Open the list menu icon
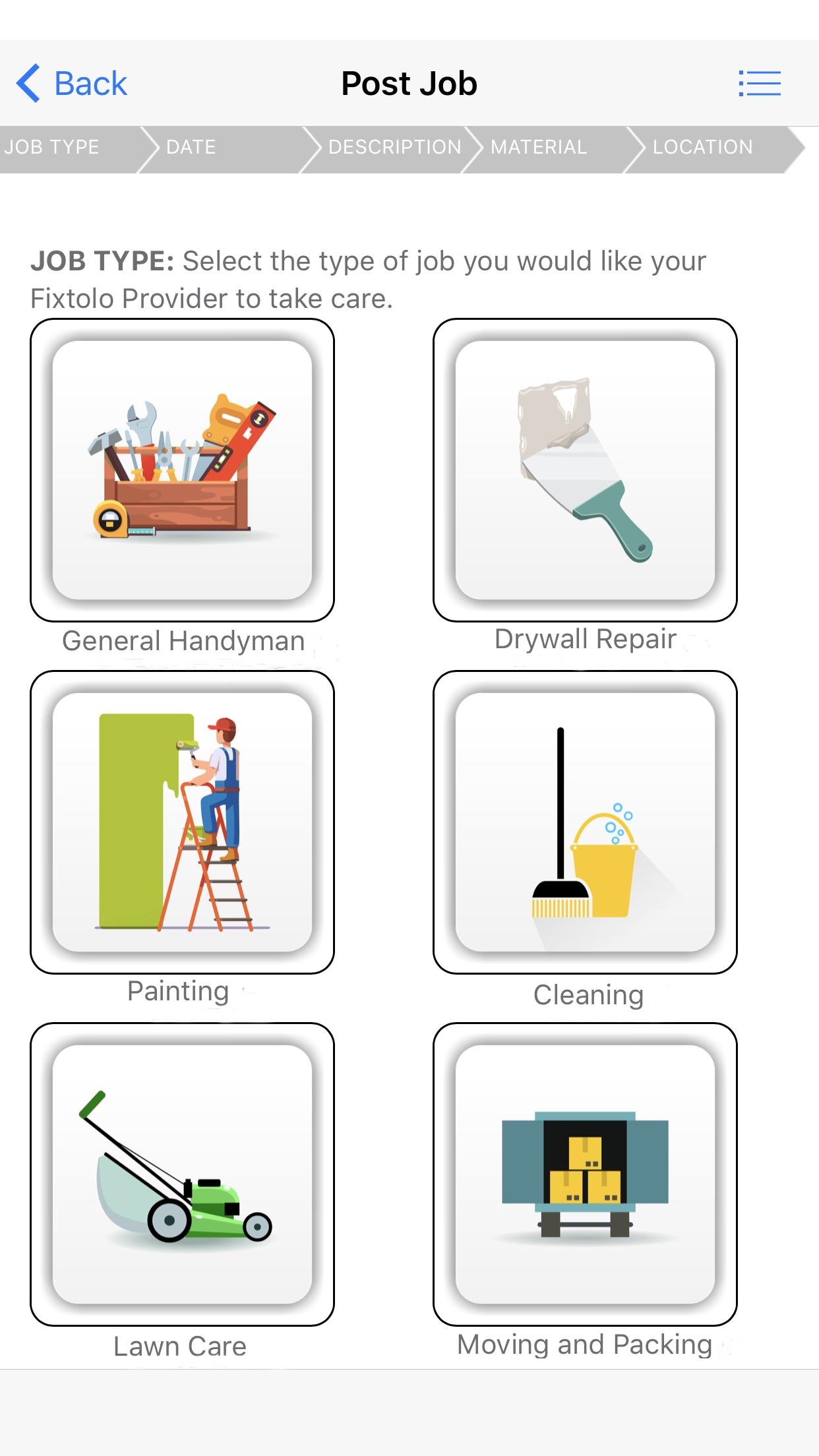Viewport: 819px width, 1456px height. [x=759, y=84]
